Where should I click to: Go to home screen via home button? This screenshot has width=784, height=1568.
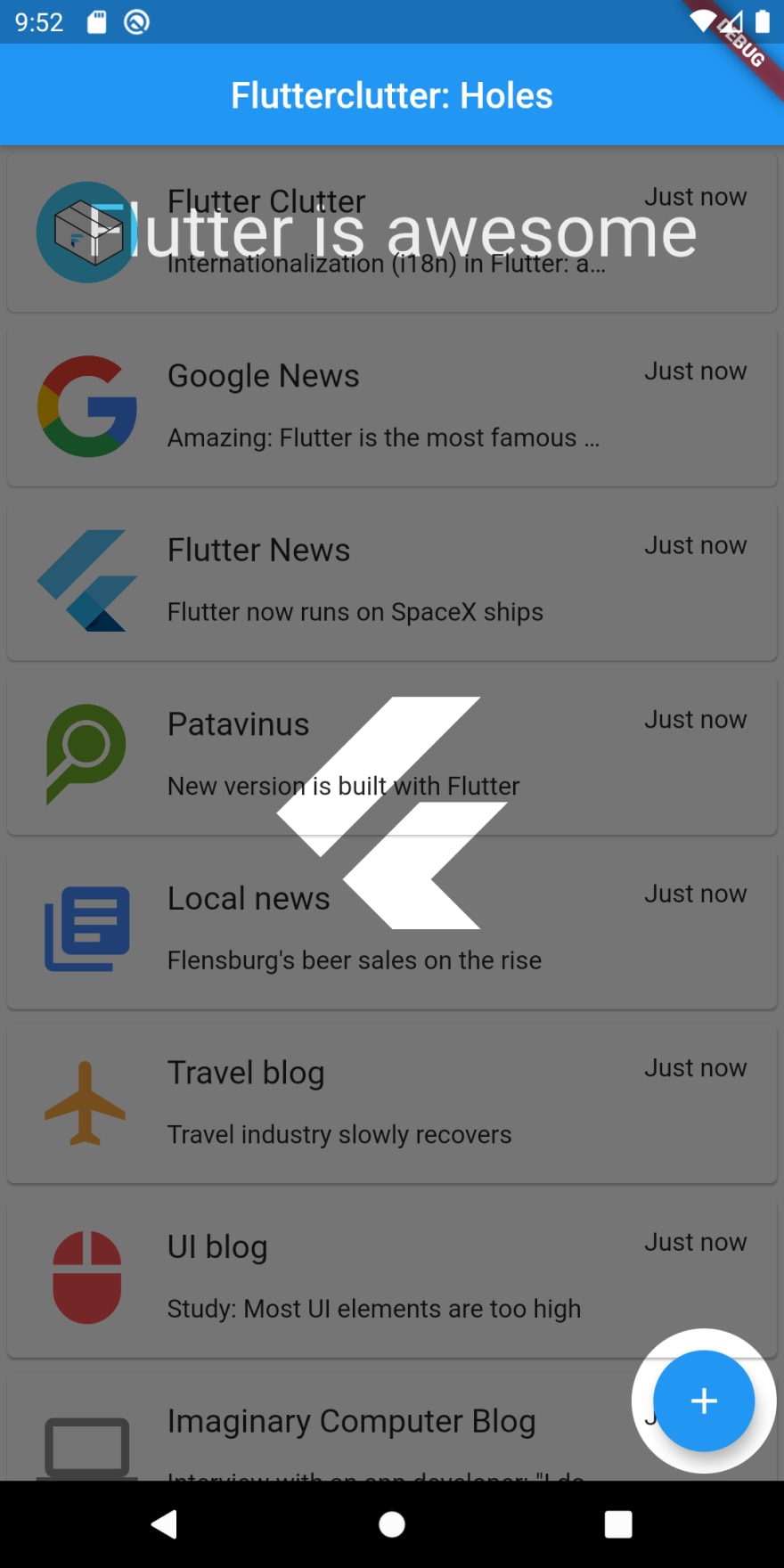(392, 1524)
